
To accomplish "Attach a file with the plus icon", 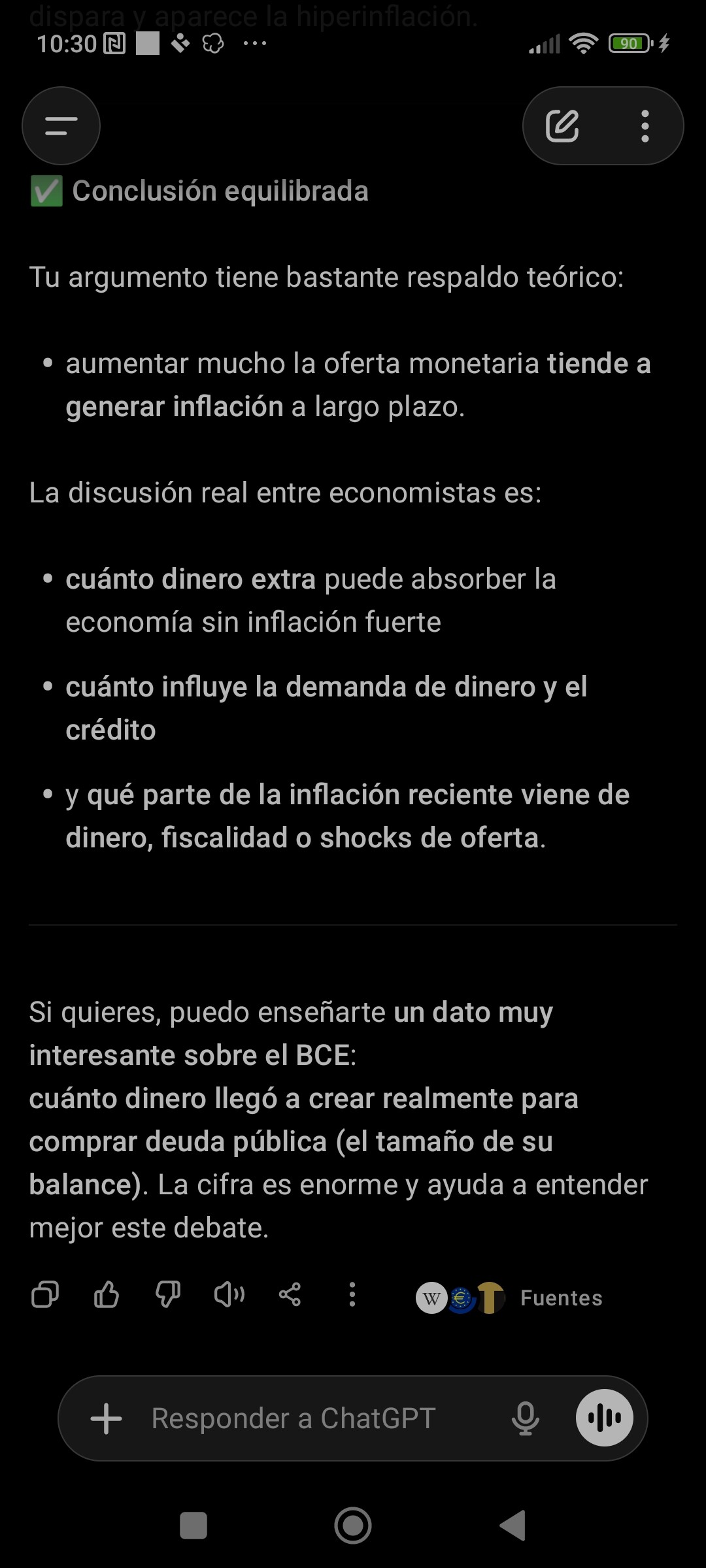I will [107, 1418].
